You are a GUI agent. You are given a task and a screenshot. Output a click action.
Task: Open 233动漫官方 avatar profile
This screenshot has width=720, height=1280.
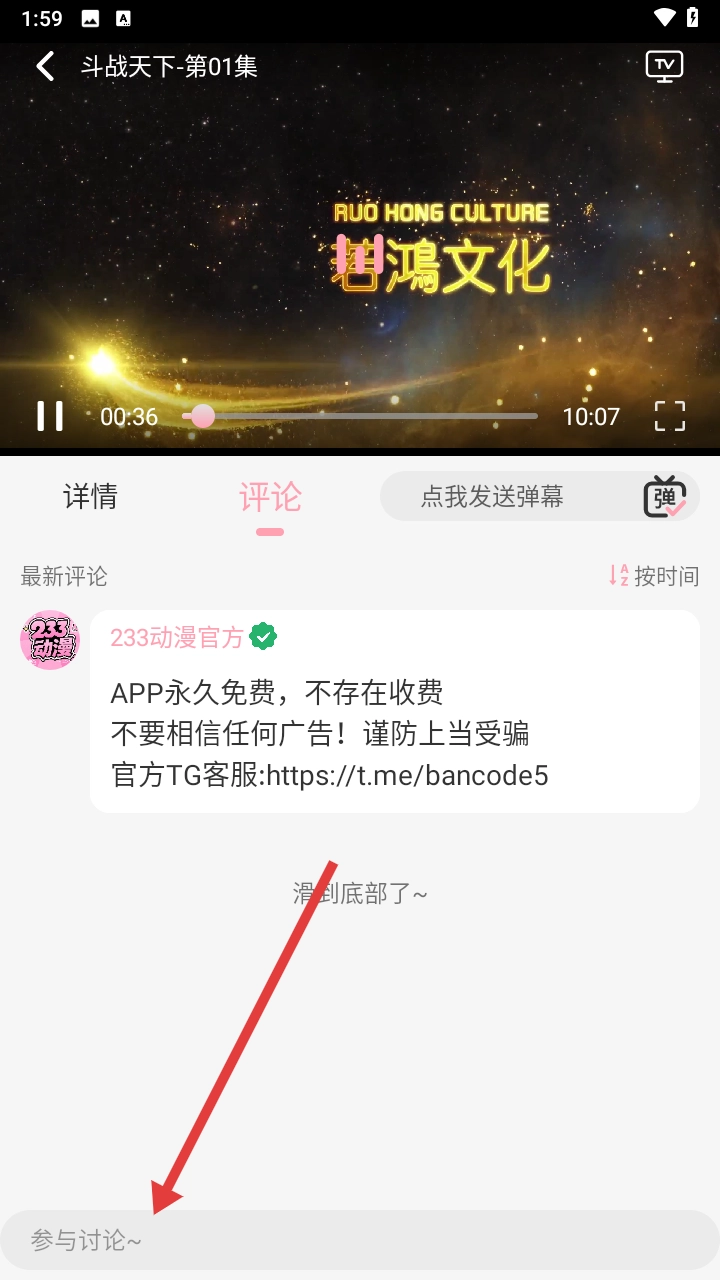click(49, 640)
